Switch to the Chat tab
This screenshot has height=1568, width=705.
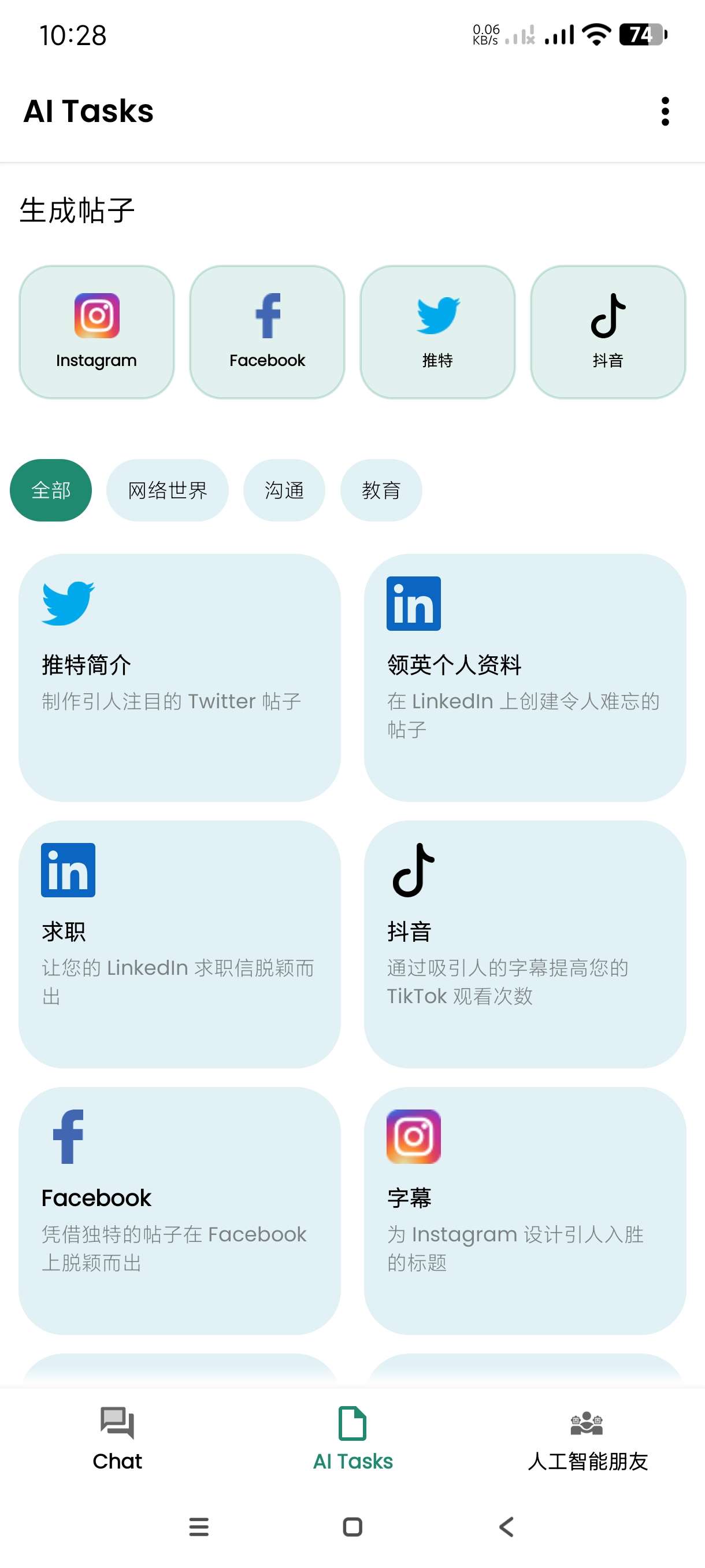tap(117, 1439)
